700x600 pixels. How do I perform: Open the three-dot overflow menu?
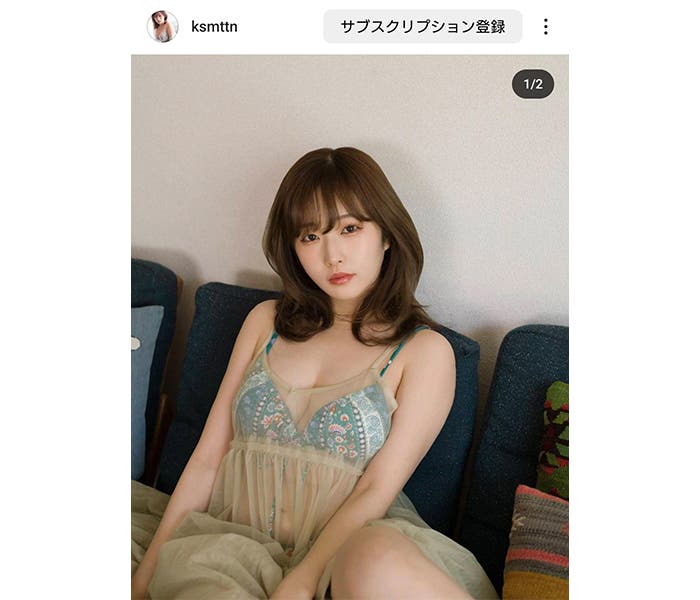[x=545, y=27]
